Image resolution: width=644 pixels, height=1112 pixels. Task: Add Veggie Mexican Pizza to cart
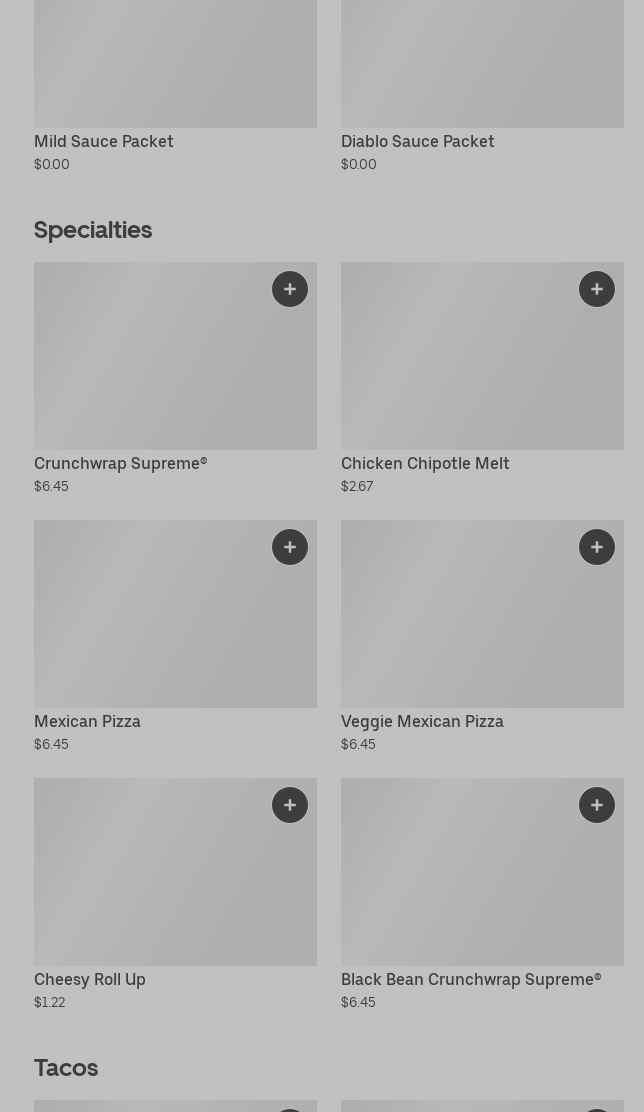point(597,547)
